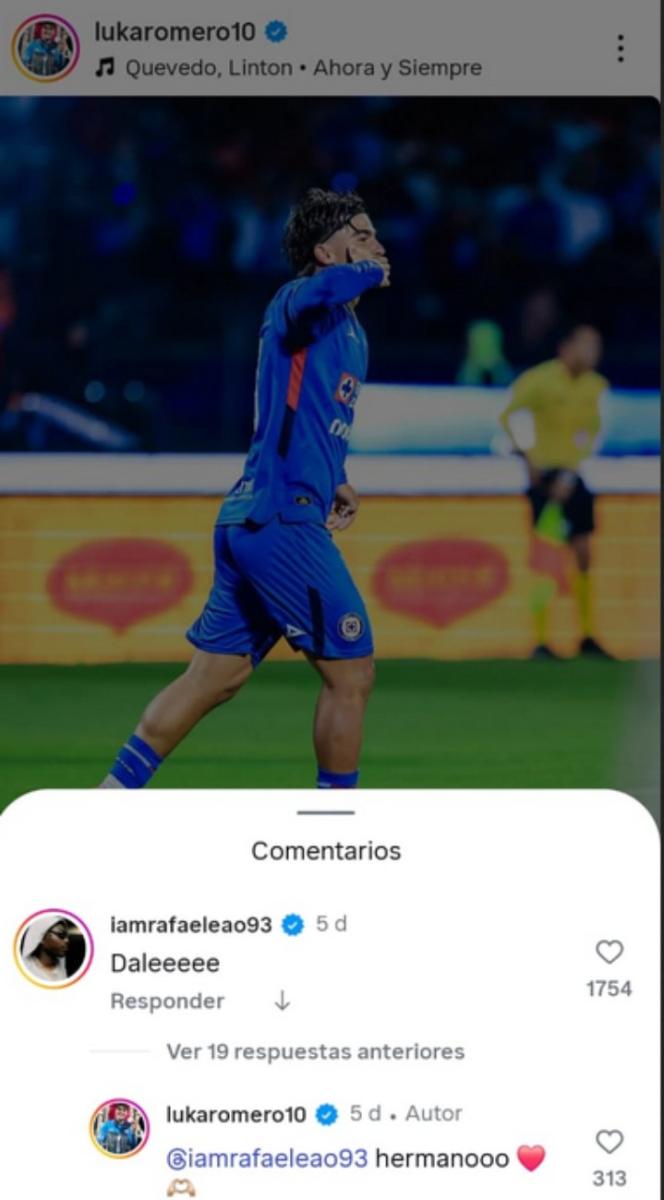Open lukaromero10 profile picture in post header
Viewport: 664px width, 1200px height.
pos(45,47)
